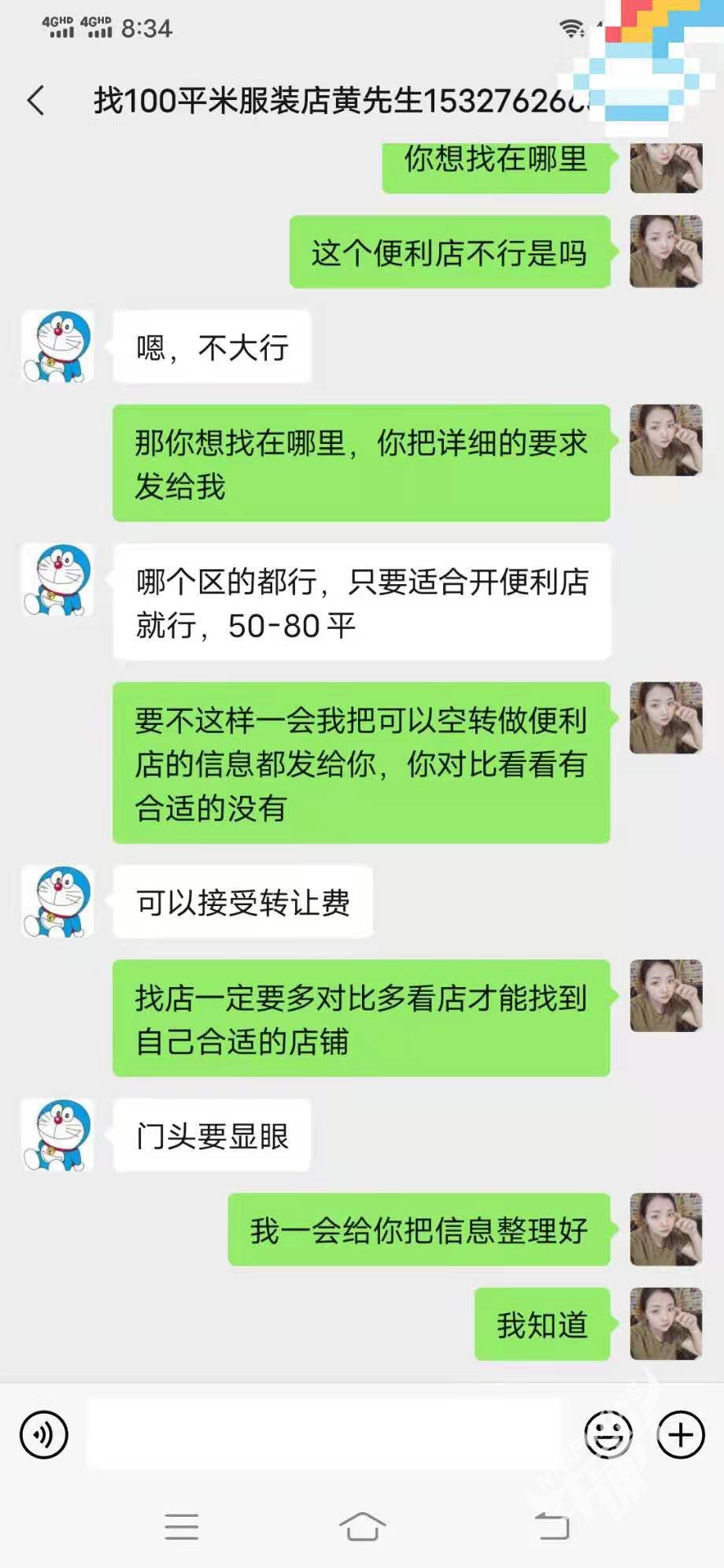Screen dimensions: 724x1568
Task: Tap the system home button
Action: [362, 1526]
